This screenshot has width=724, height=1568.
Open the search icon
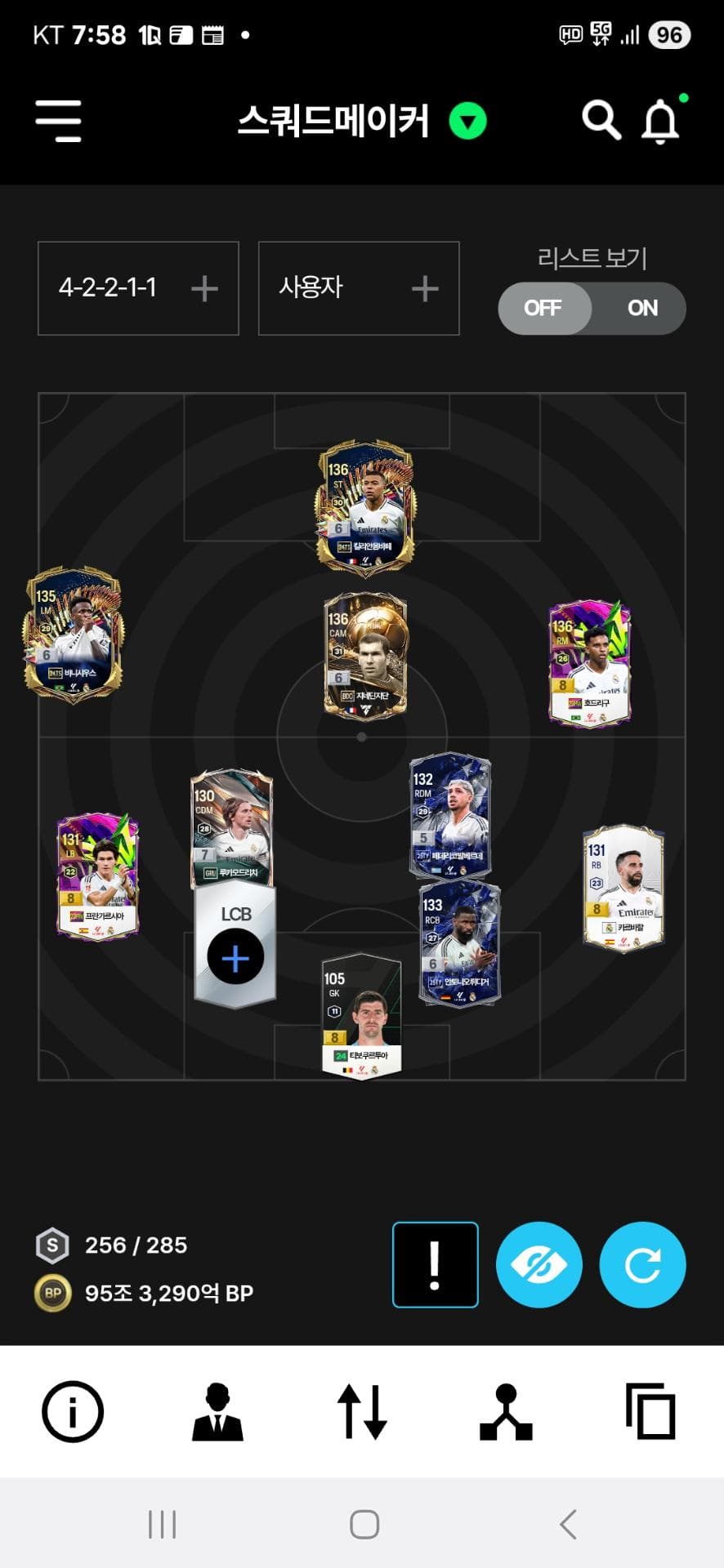tap(601, 121)
